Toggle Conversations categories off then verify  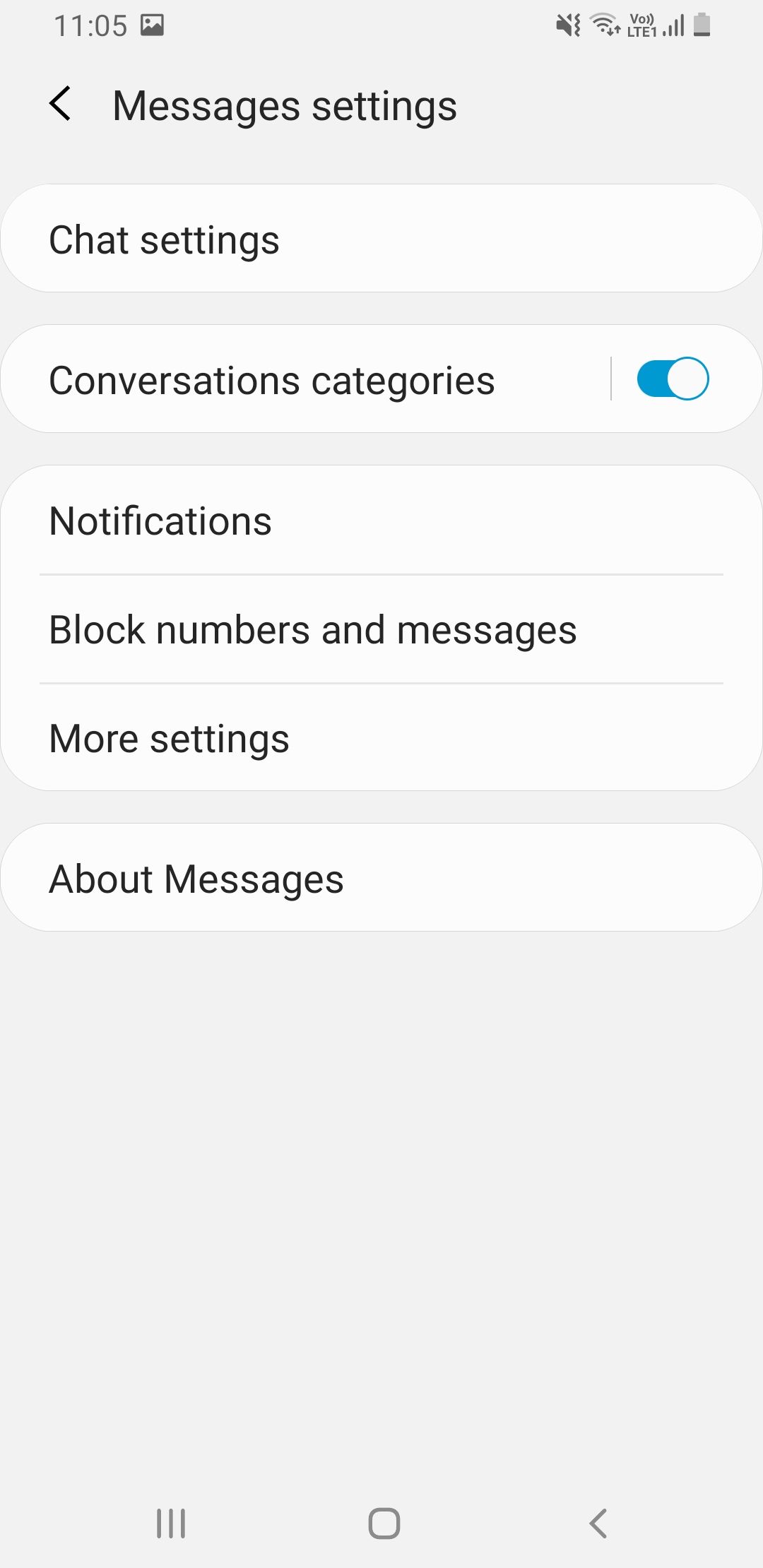(x=673, y=378)
